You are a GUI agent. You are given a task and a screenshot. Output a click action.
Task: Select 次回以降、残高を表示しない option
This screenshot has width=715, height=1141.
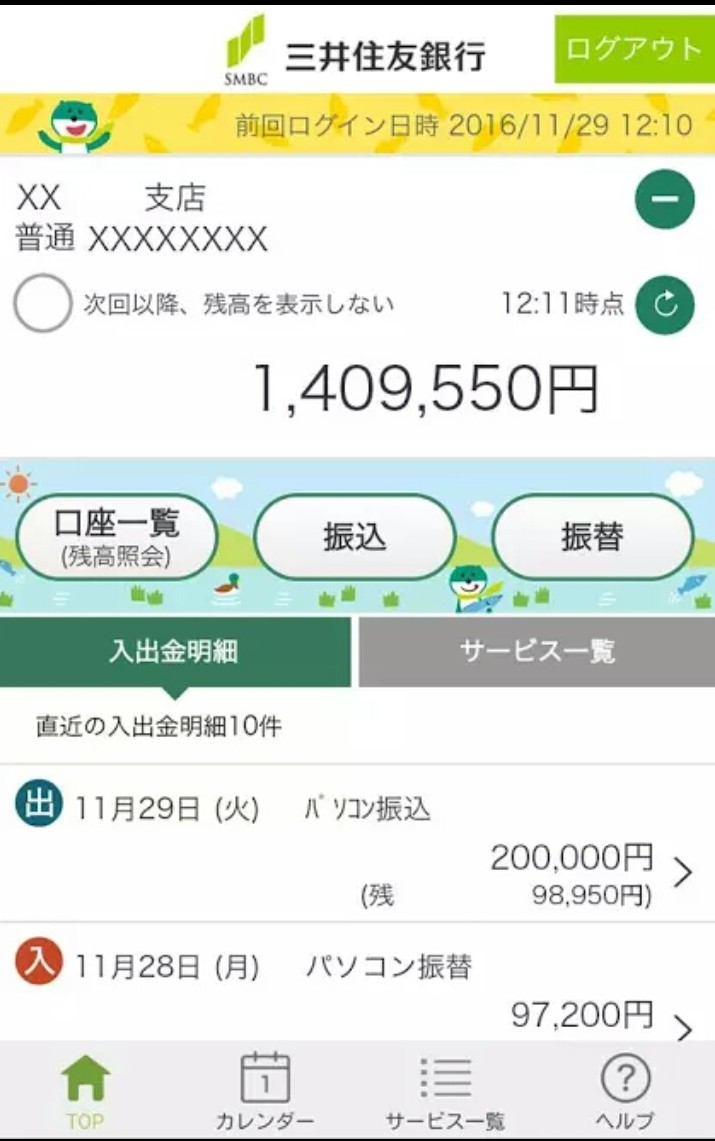[x=42, y=304]
